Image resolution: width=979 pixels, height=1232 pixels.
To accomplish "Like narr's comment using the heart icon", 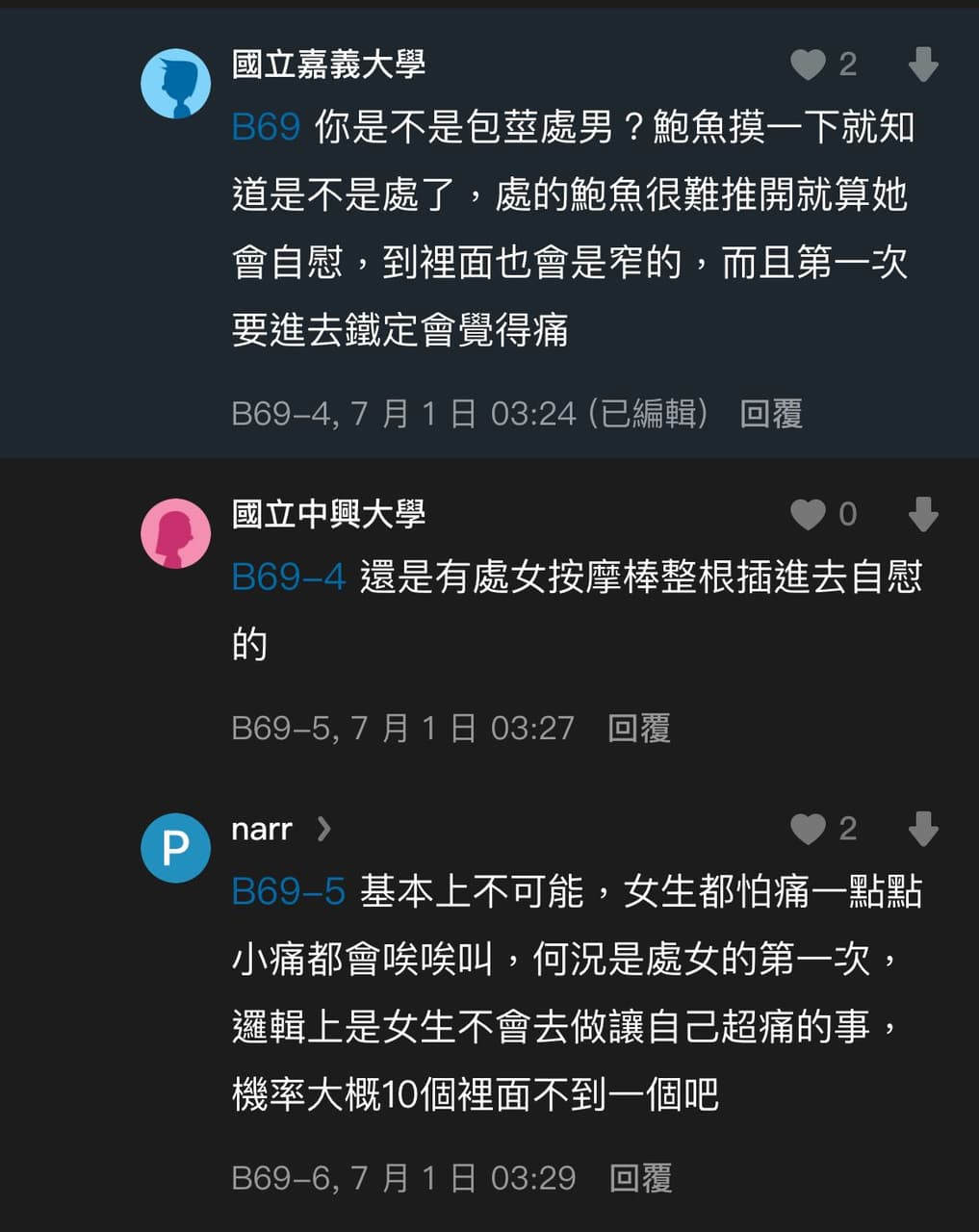I will (x=807, y=828).
